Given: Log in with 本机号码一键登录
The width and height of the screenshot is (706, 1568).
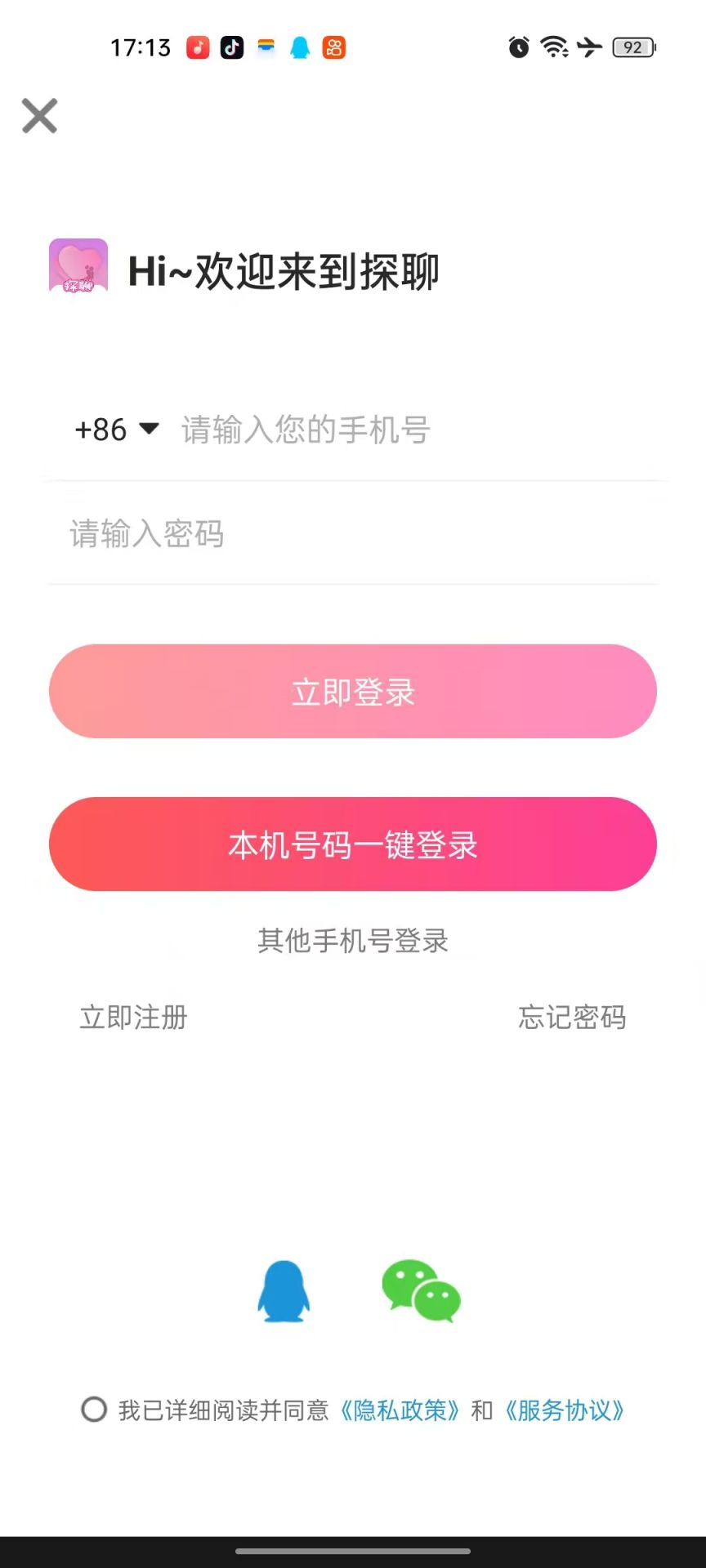Looking at the screenshot, I should [x=353, y=844].
